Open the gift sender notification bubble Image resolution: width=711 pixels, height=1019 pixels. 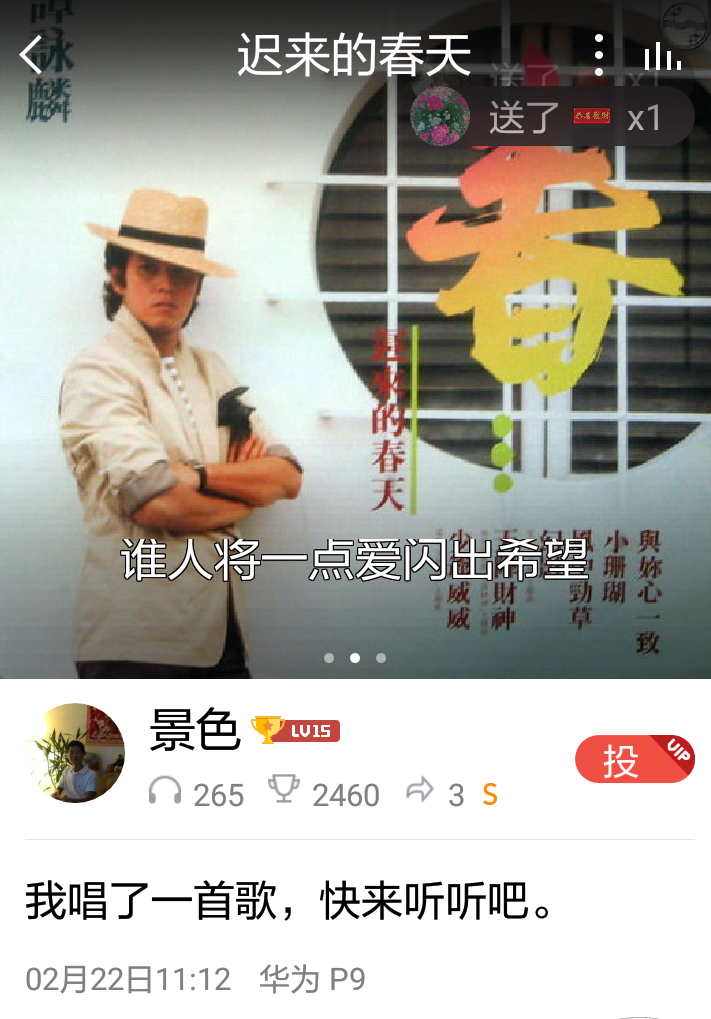click(x=552, y=117)
